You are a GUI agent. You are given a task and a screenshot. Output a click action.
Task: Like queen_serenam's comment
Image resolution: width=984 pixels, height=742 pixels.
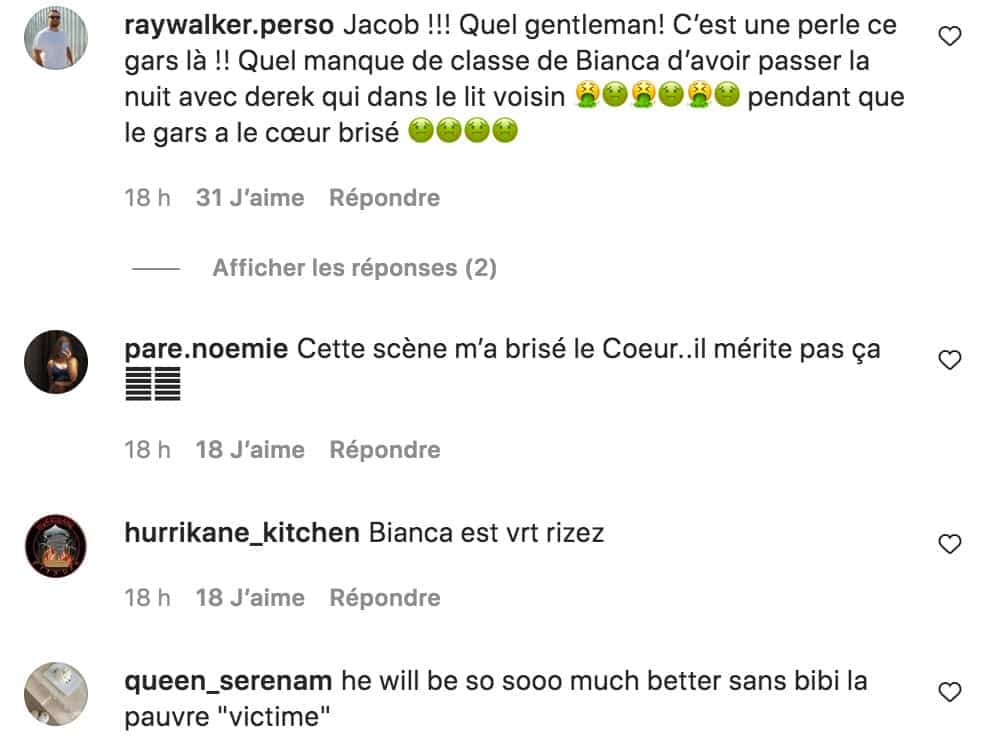click(x=950, y=692)
